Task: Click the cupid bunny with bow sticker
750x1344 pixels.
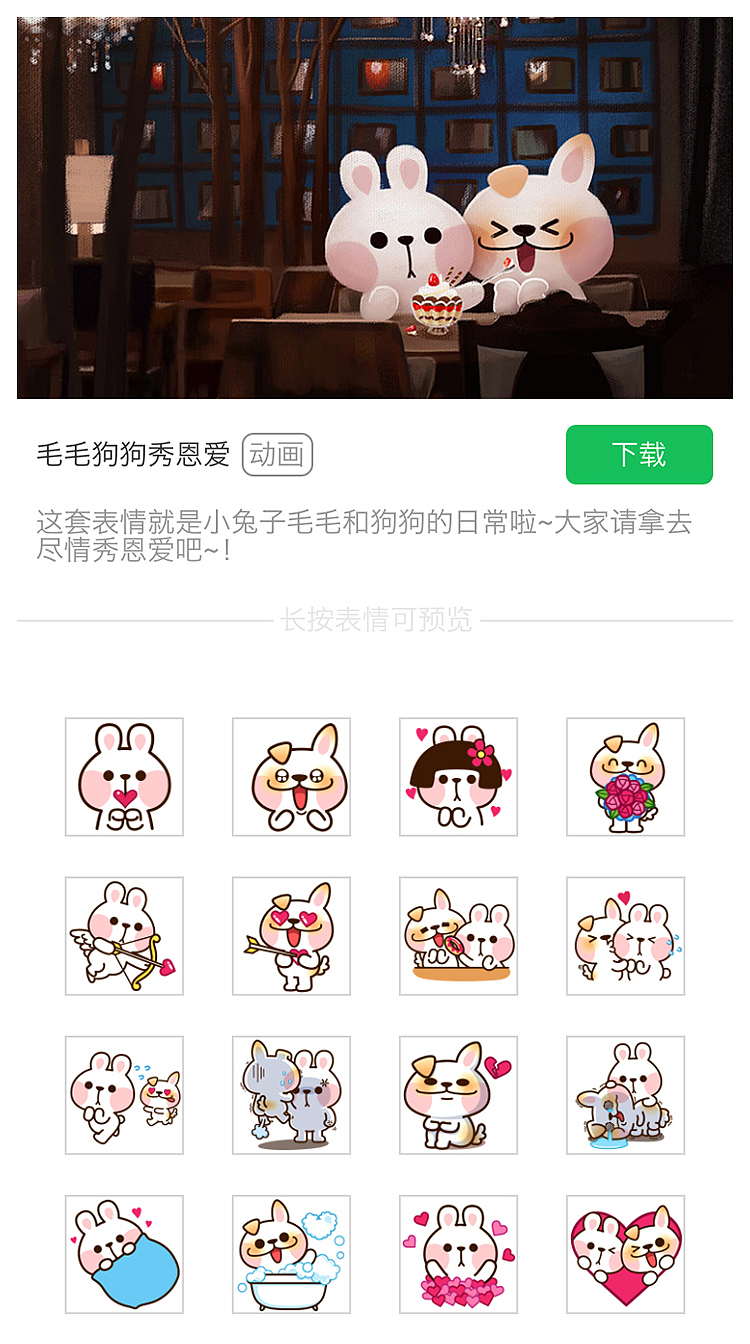Action: (123, 936)
